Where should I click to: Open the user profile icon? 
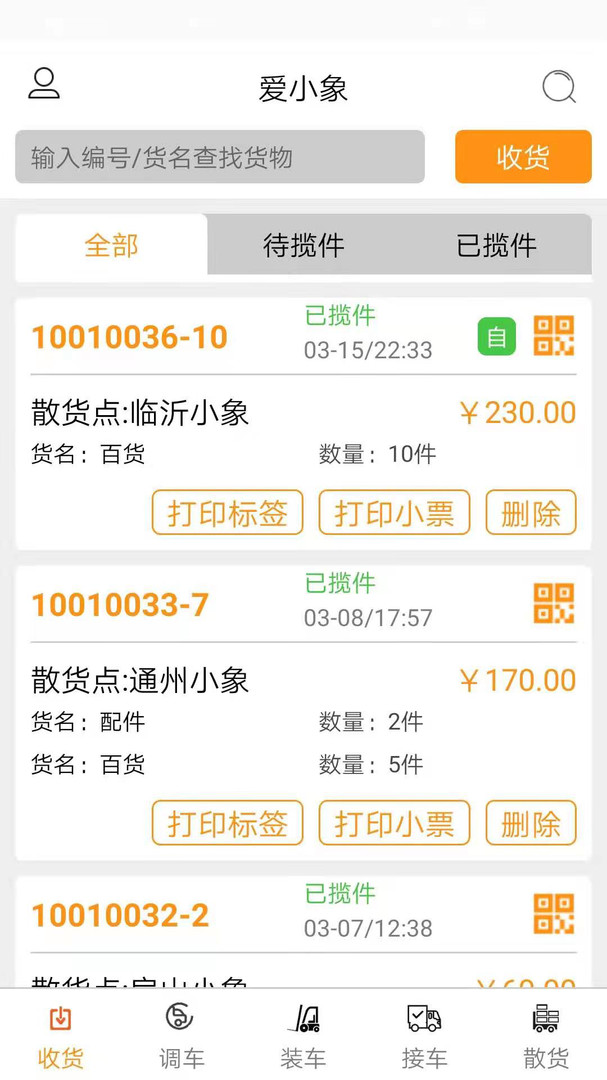click(x=44, y=84)
